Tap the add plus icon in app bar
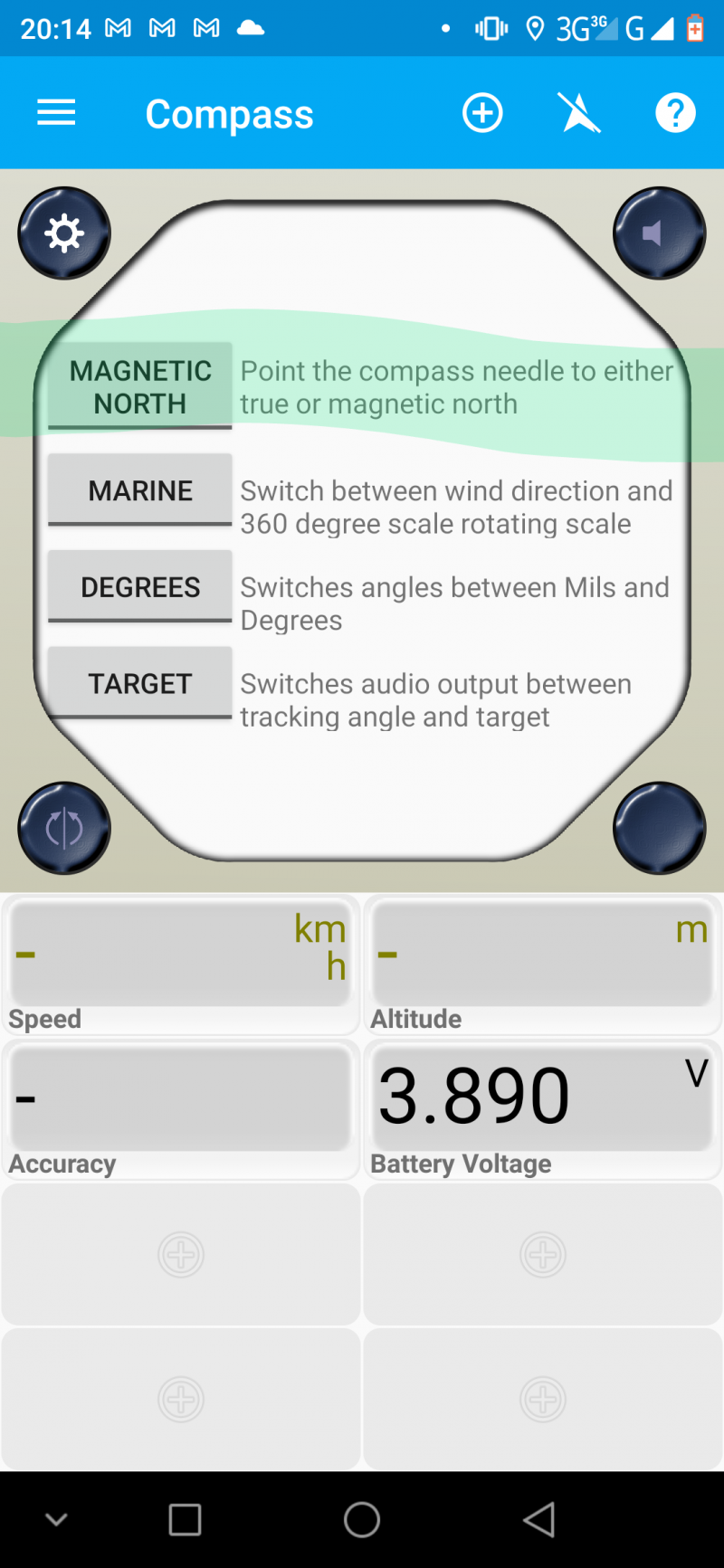Screen dimensions: 724x1568 pos(482,113)
